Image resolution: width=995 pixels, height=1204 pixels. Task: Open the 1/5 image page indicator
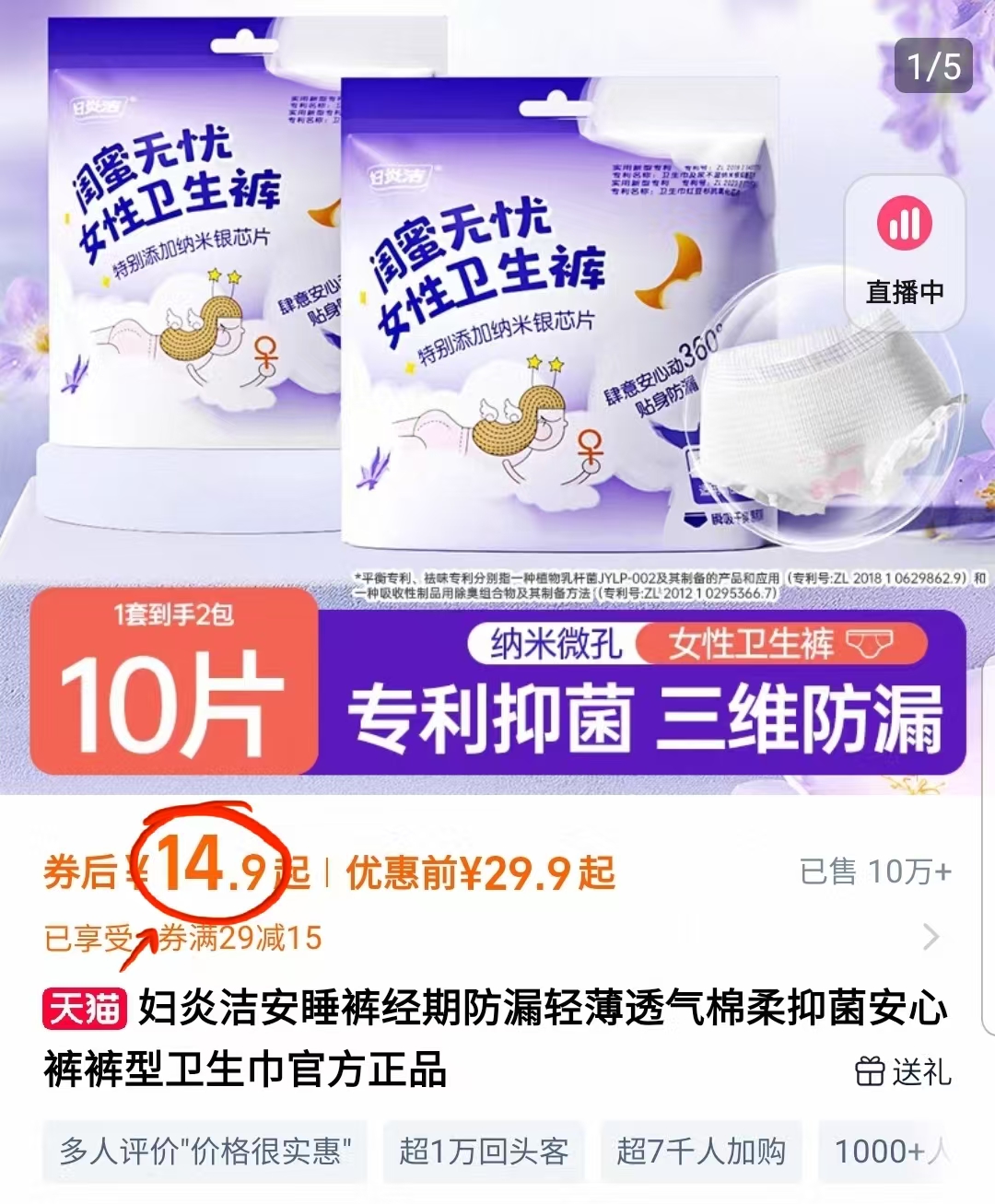932,64
